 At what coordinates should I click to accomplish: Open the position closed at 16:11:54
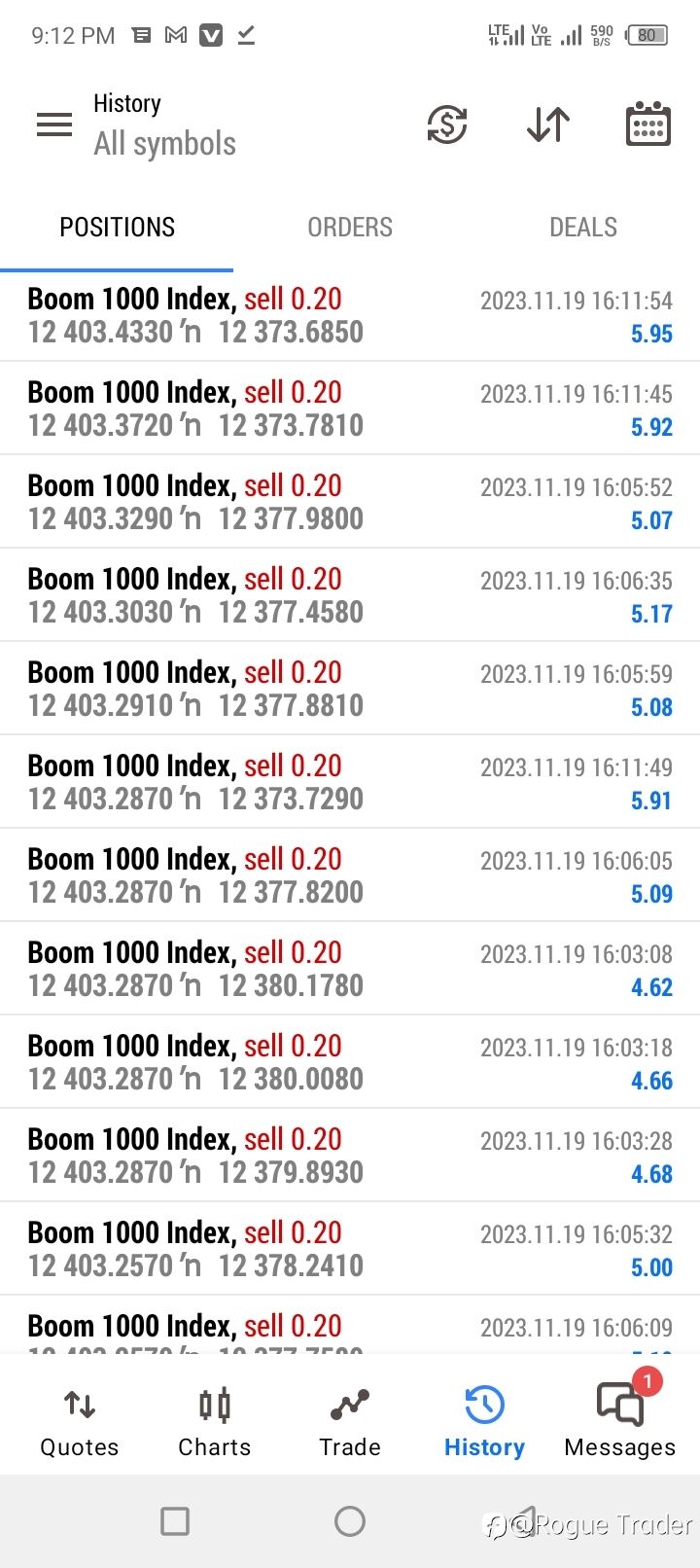pos(350,315)
